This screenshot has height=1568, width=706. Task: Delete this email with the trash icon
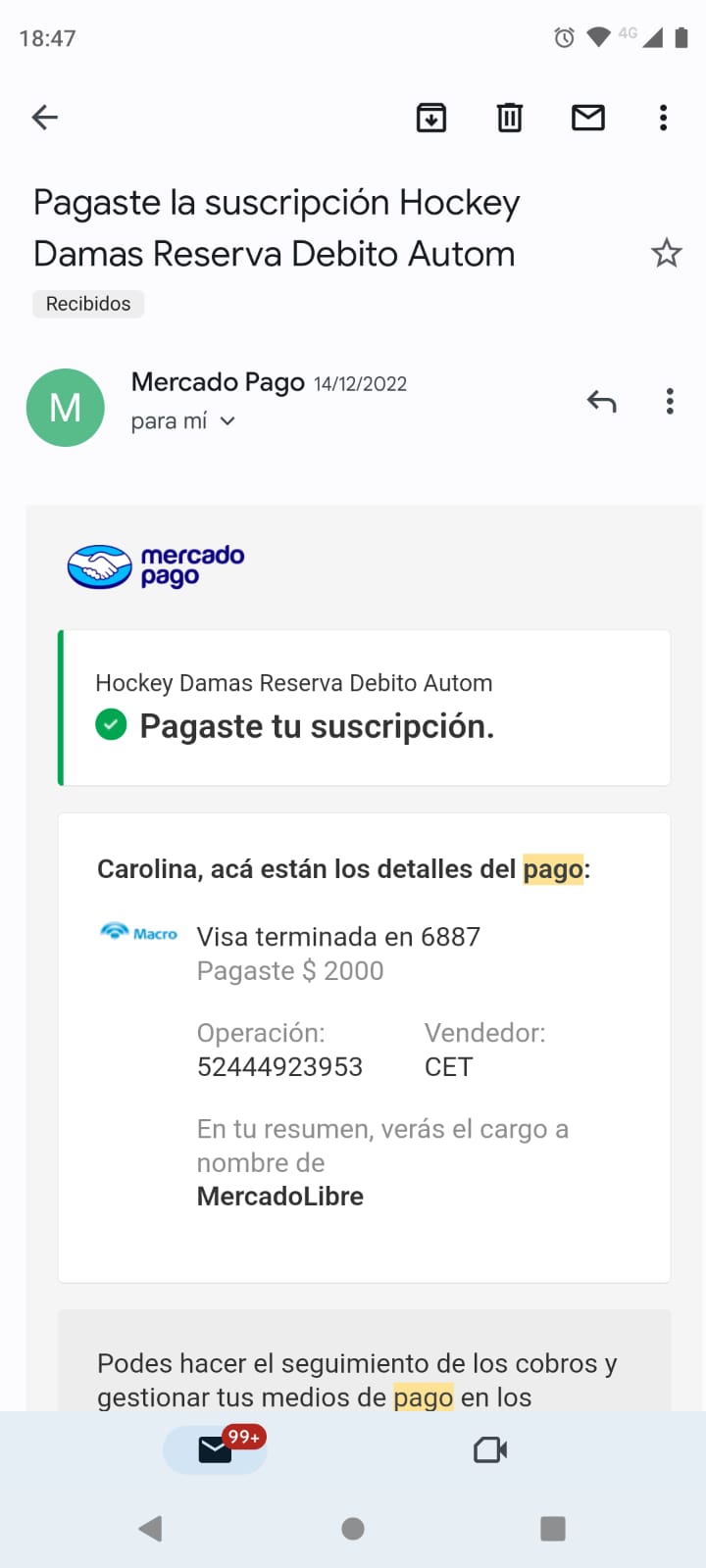point(510,118)
